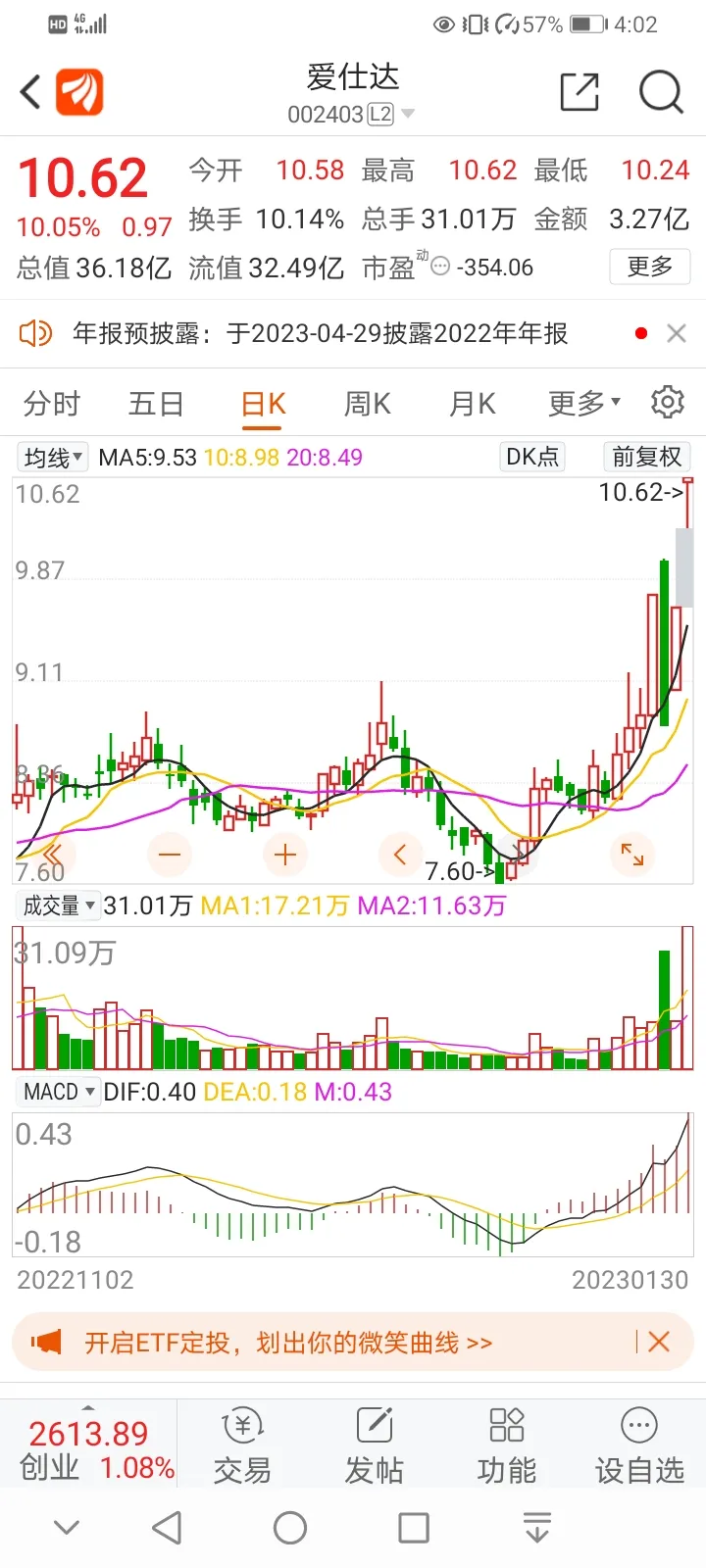Open the search magnifier icon
This screenshot has height=1568, width=706.
pos(661,93)
